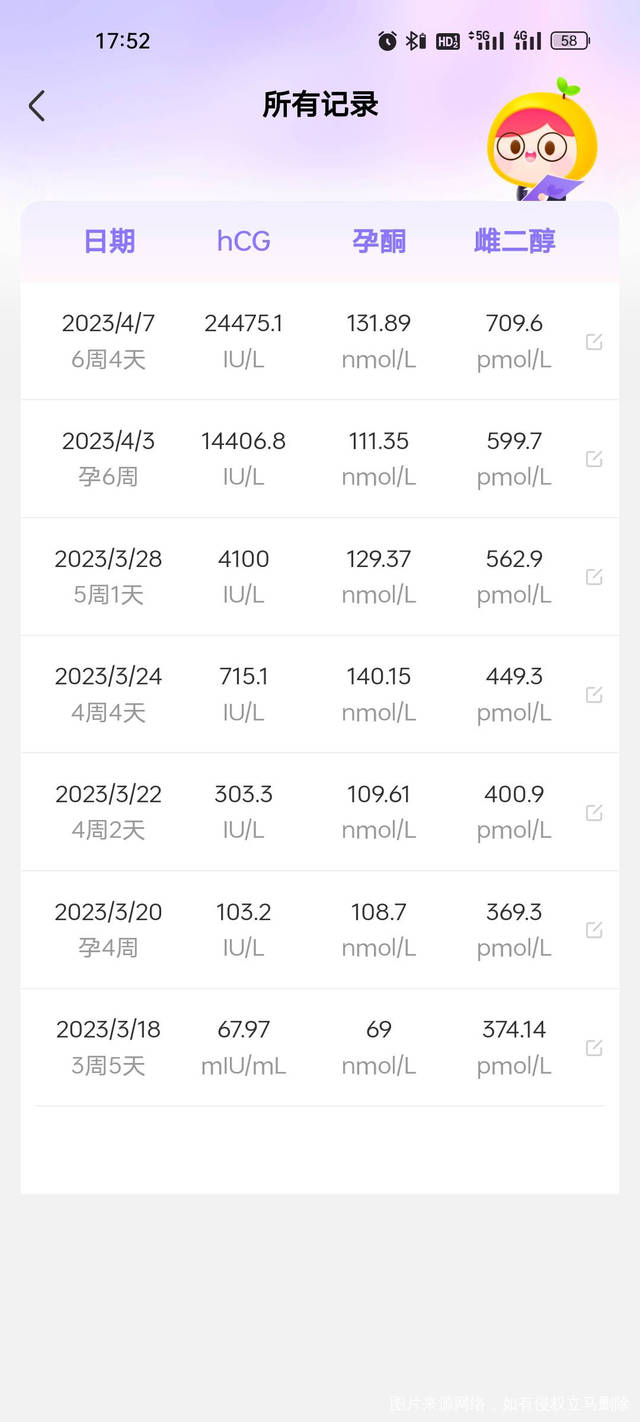This screenshot has height=1422, width=640.
Task: Edit the 2023/4/7 record
Action: (594, 342)
